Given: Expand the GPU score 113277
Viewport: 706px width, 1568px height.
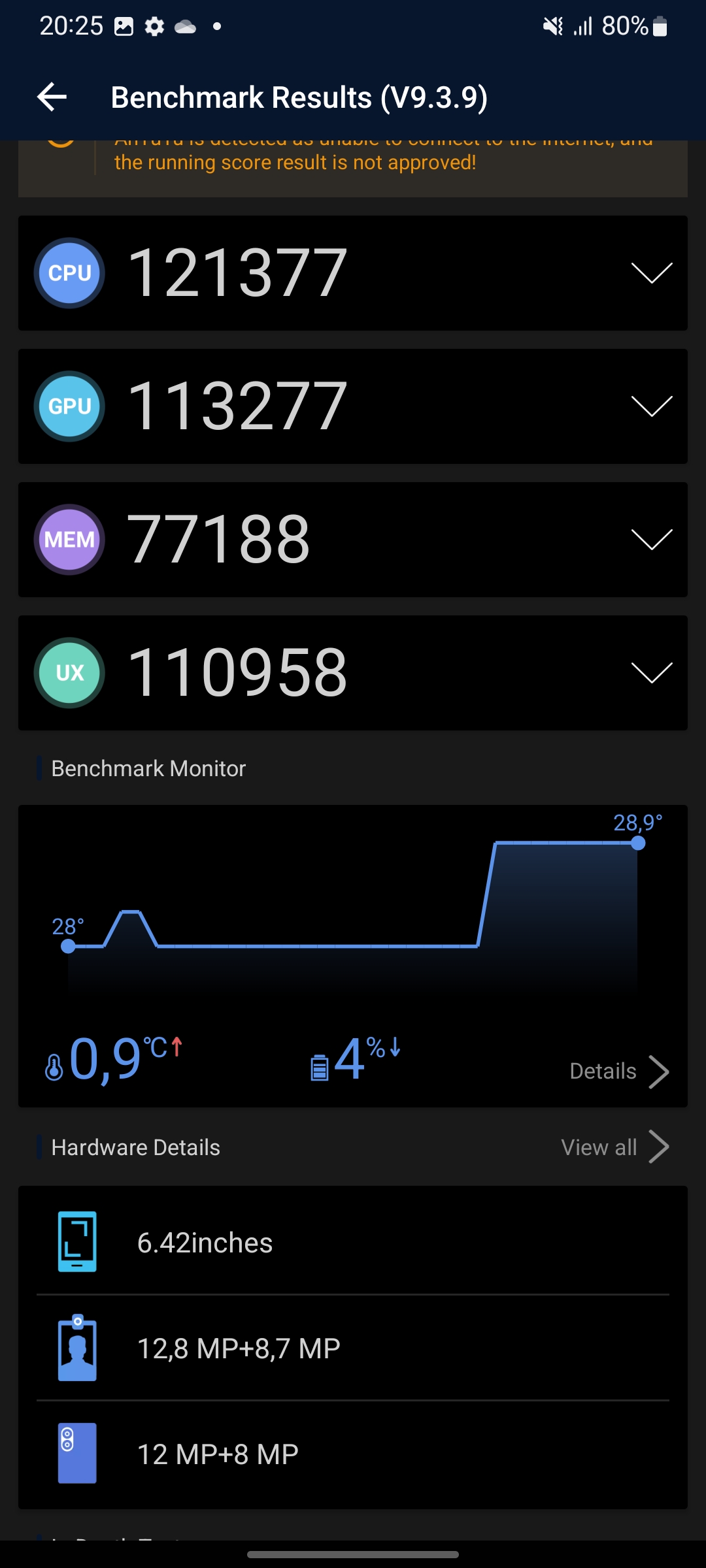Looking at the screenshot, I should [x=651, y=406].
